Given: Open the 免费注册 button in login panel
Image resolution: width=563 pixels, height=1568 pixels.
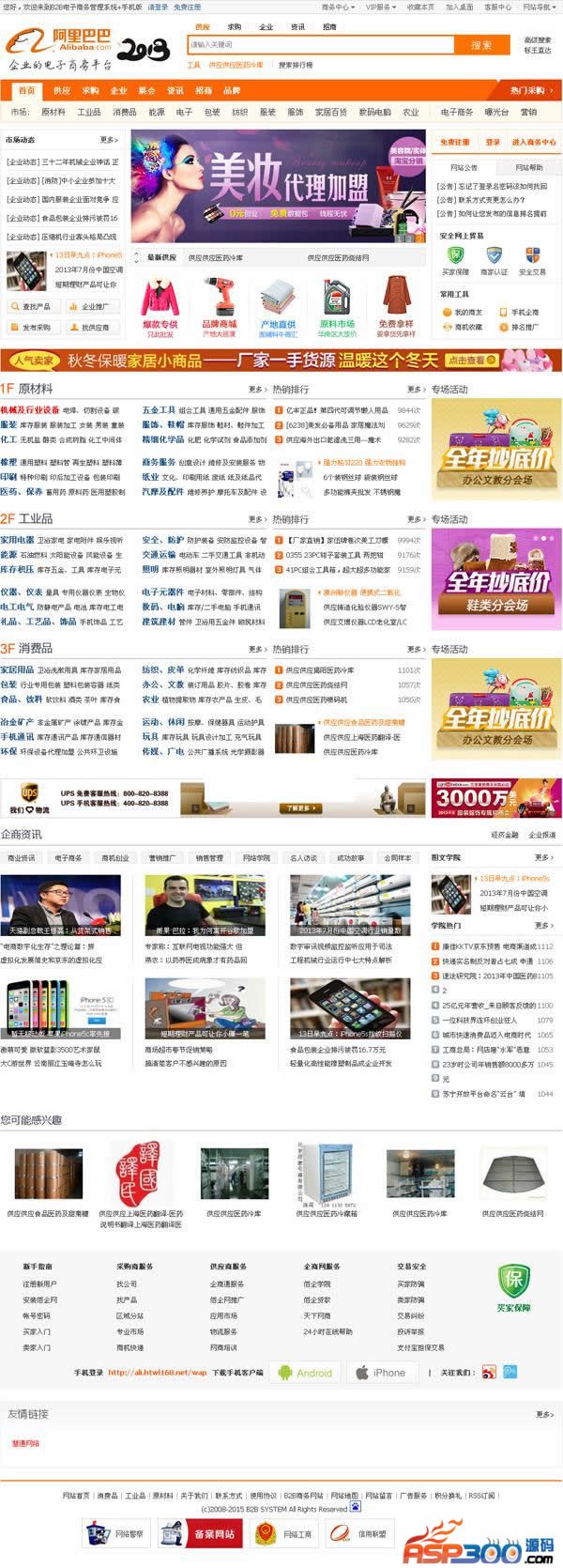Looking at the screenshot, I should pos(455,143).
